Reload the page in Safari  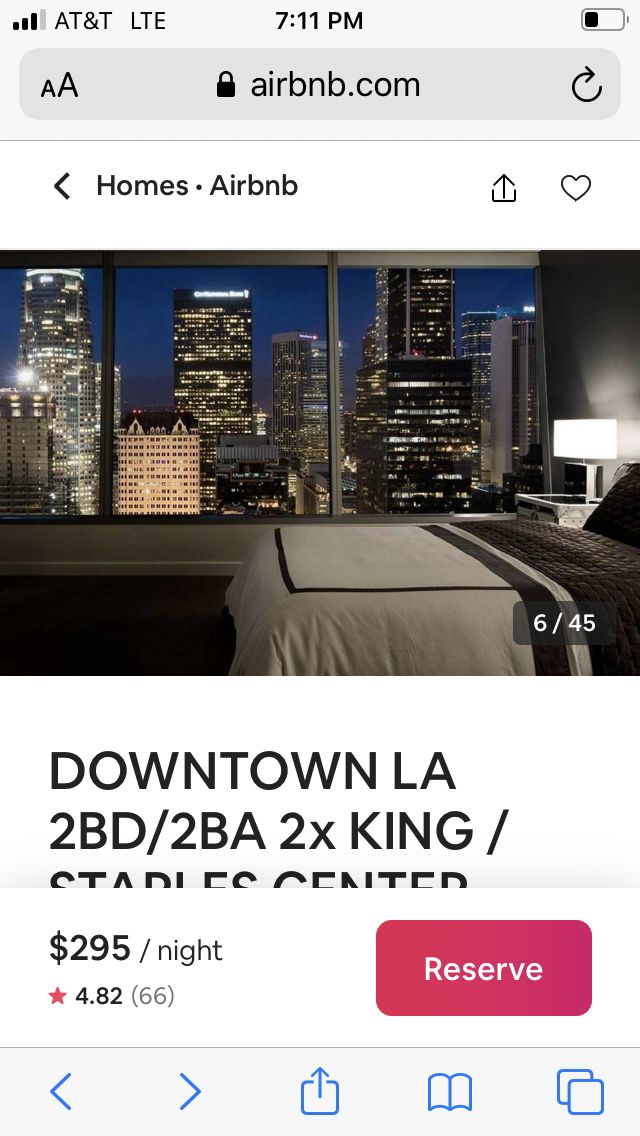pos(586,85)
